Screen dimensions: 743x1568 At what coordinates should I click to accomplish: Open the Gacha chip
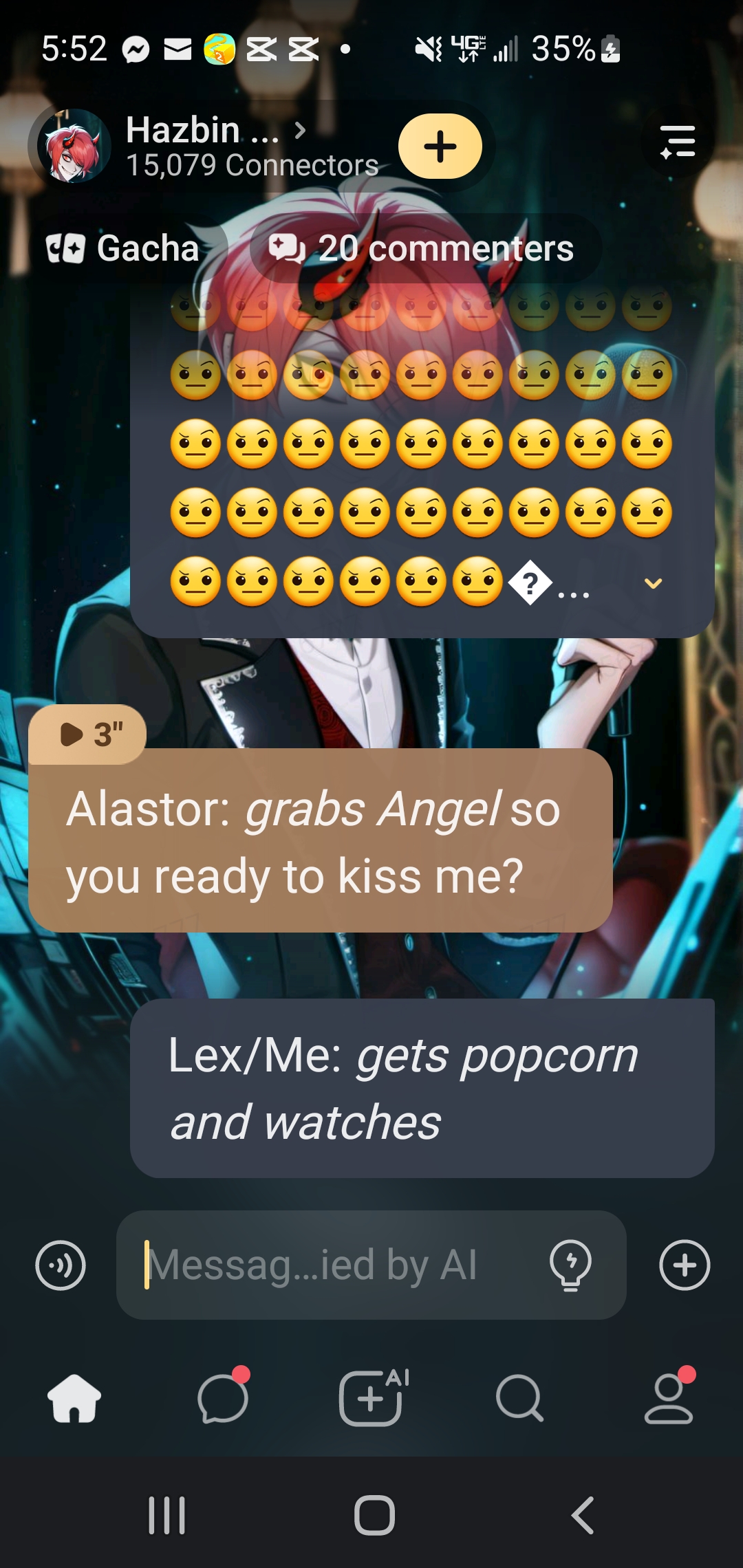click(x=124, y=248)
